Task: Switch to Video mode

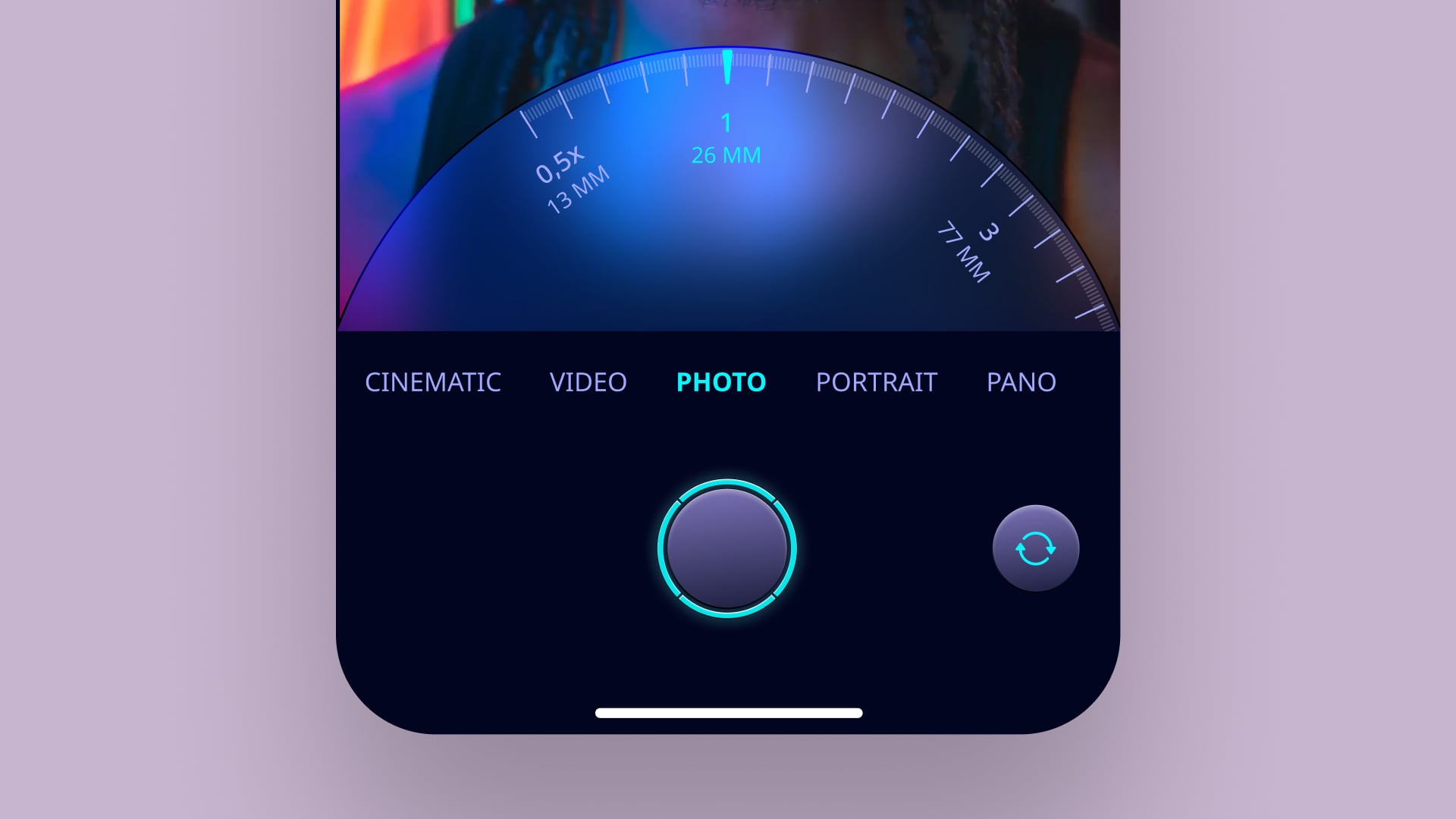Action: [x=588, y=382]
